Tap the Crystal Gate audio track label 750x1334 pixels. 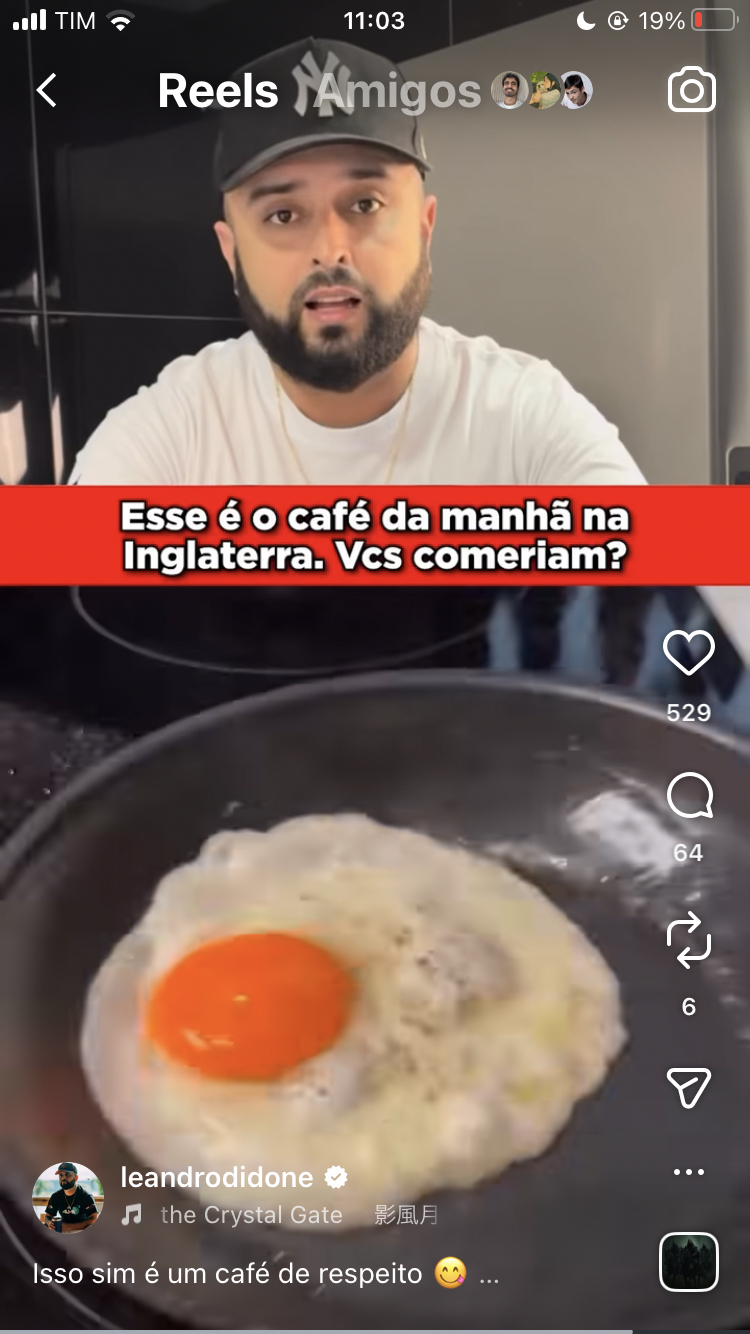coord(251,1215)
